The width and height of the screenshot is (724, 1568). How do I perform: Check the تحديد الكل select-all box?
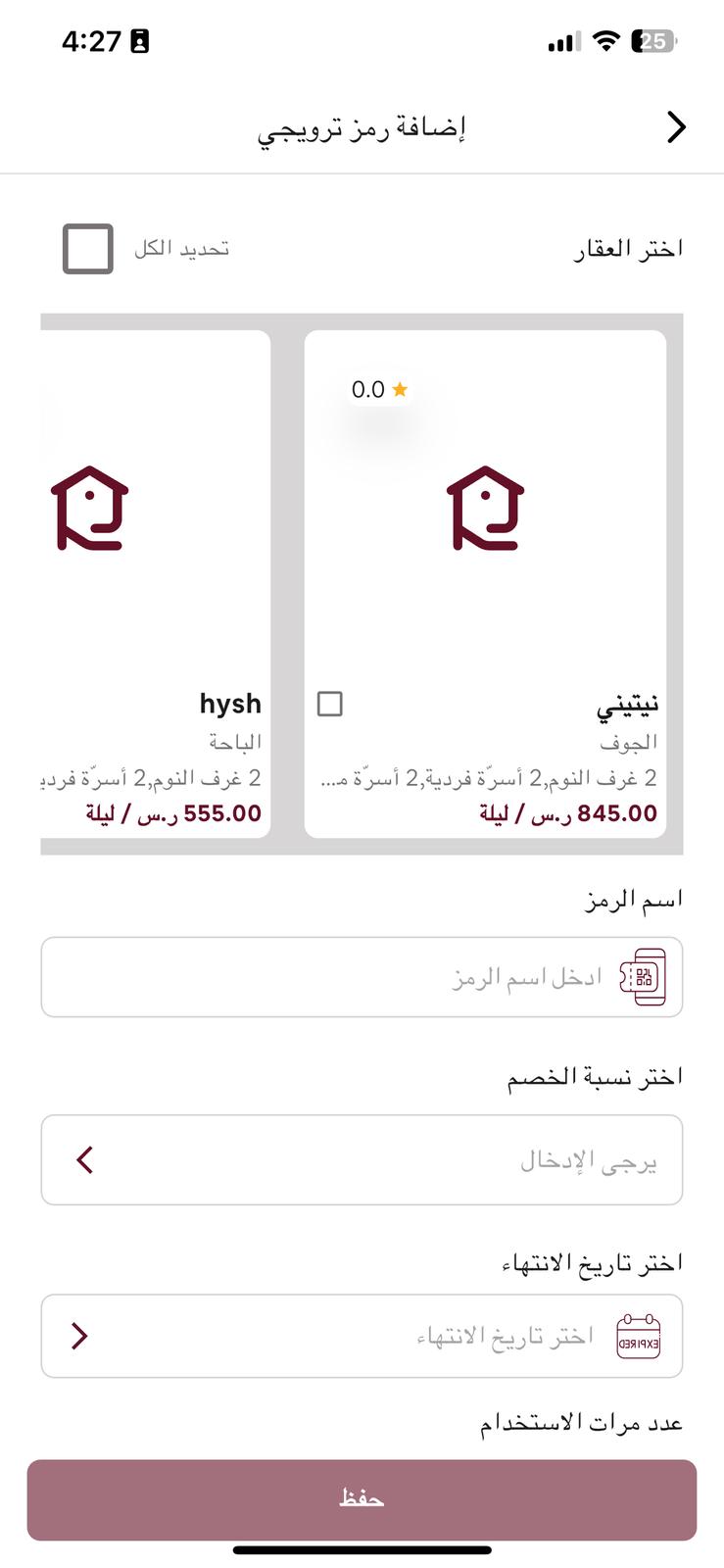[x=88, y=248]
